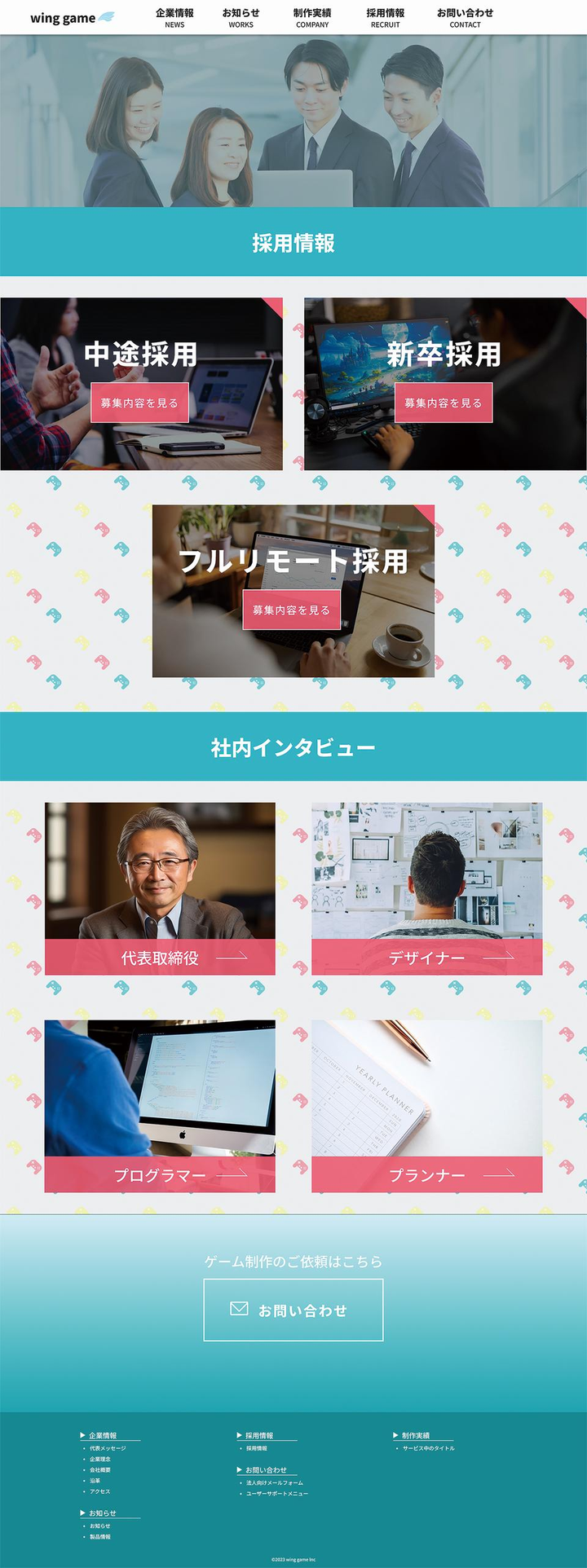
Task: Go to お知らせ in the header menu
Action: [x=241, y=18]
